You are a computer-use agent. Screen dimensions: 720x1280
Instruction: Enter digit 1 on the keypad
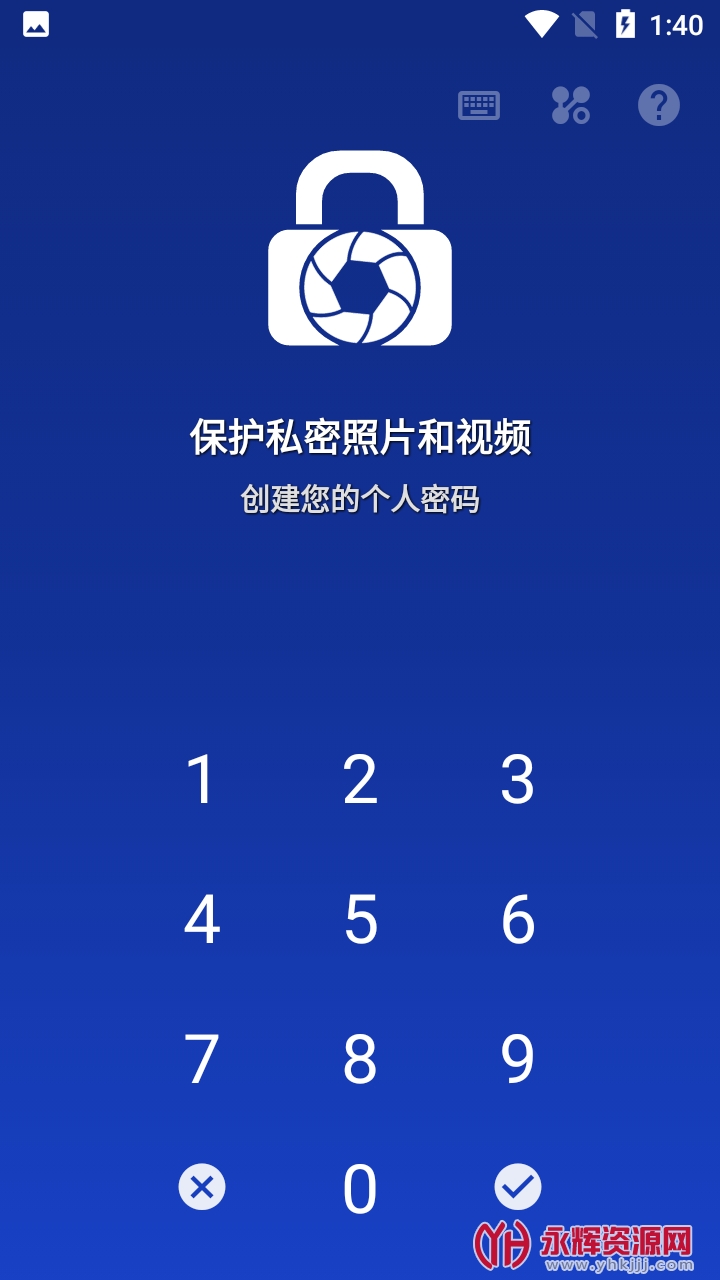tap(202, 779)
